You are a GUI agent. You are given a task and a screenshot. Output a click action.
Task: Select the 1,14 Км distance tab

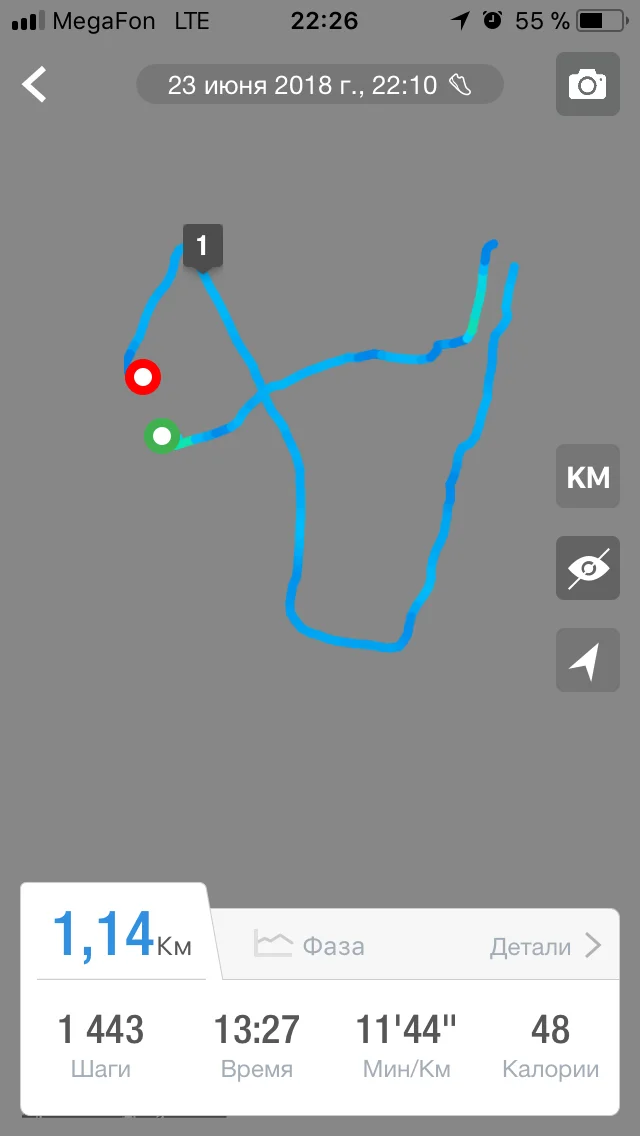tap(120, 934)
